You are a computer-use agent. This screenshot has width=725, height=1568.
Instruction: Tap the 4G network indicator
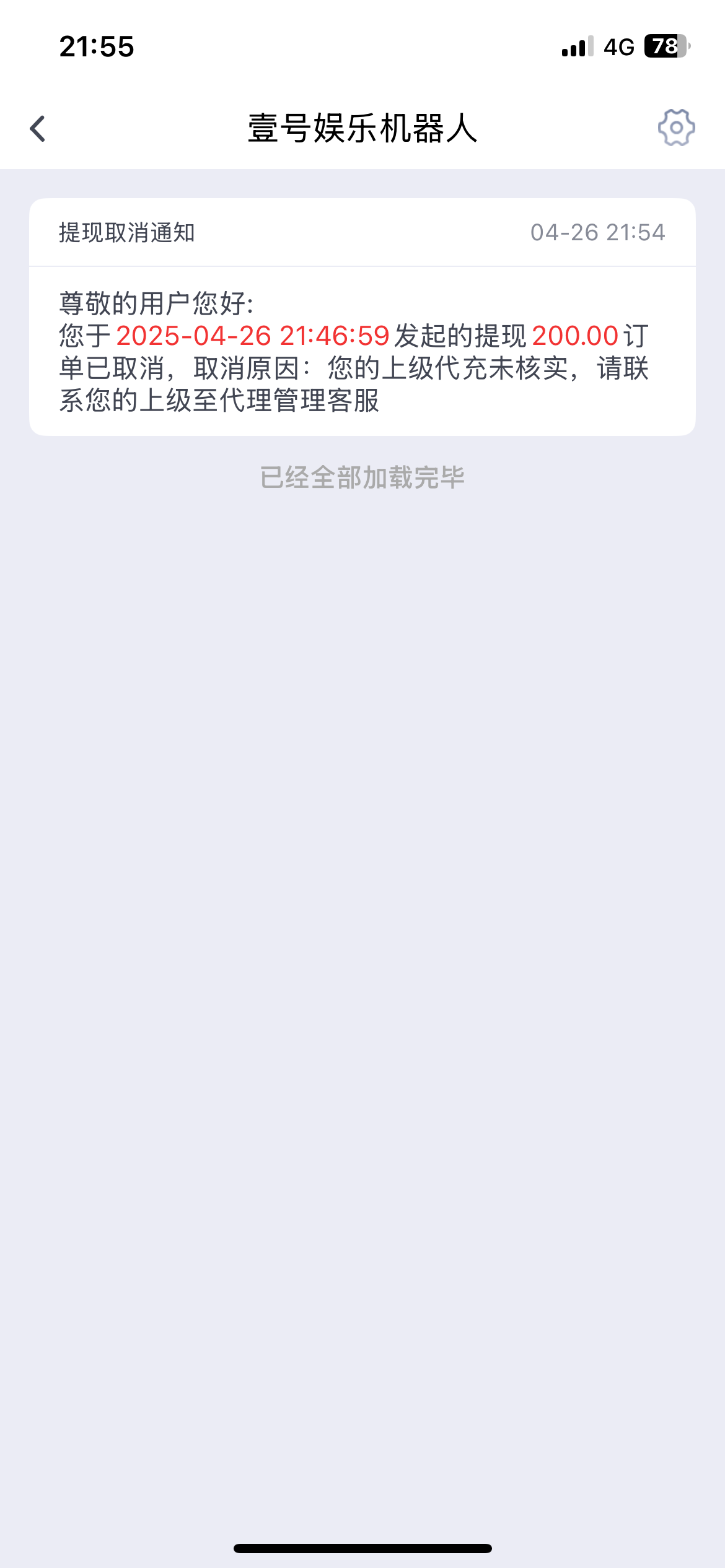[620, 46]
